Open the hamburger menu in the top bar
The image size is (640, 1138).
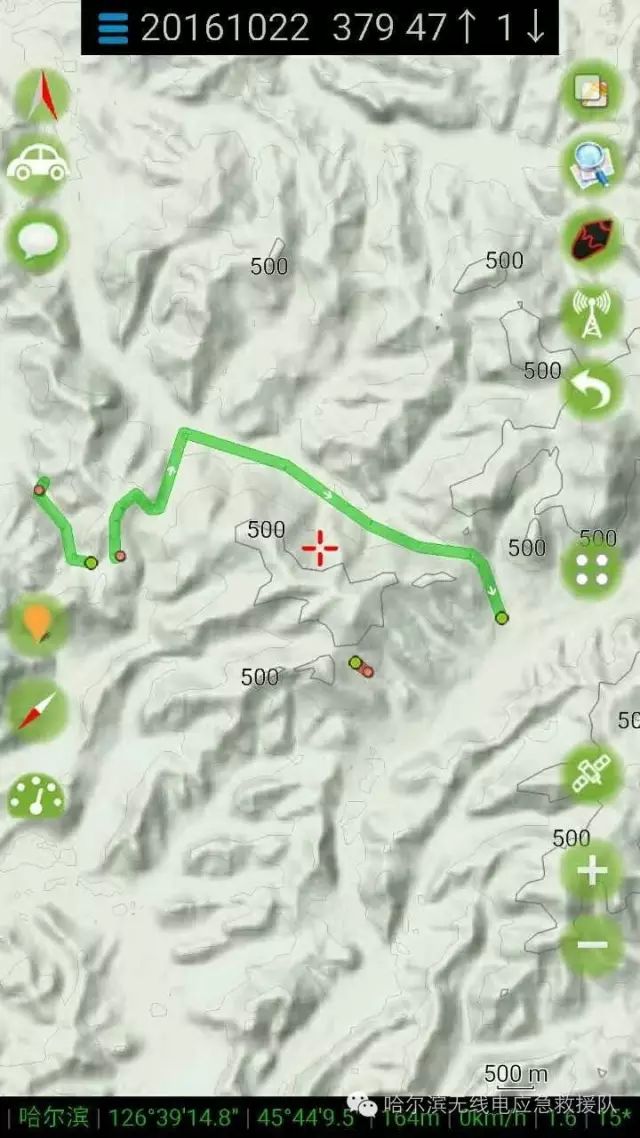pos(113,29)
